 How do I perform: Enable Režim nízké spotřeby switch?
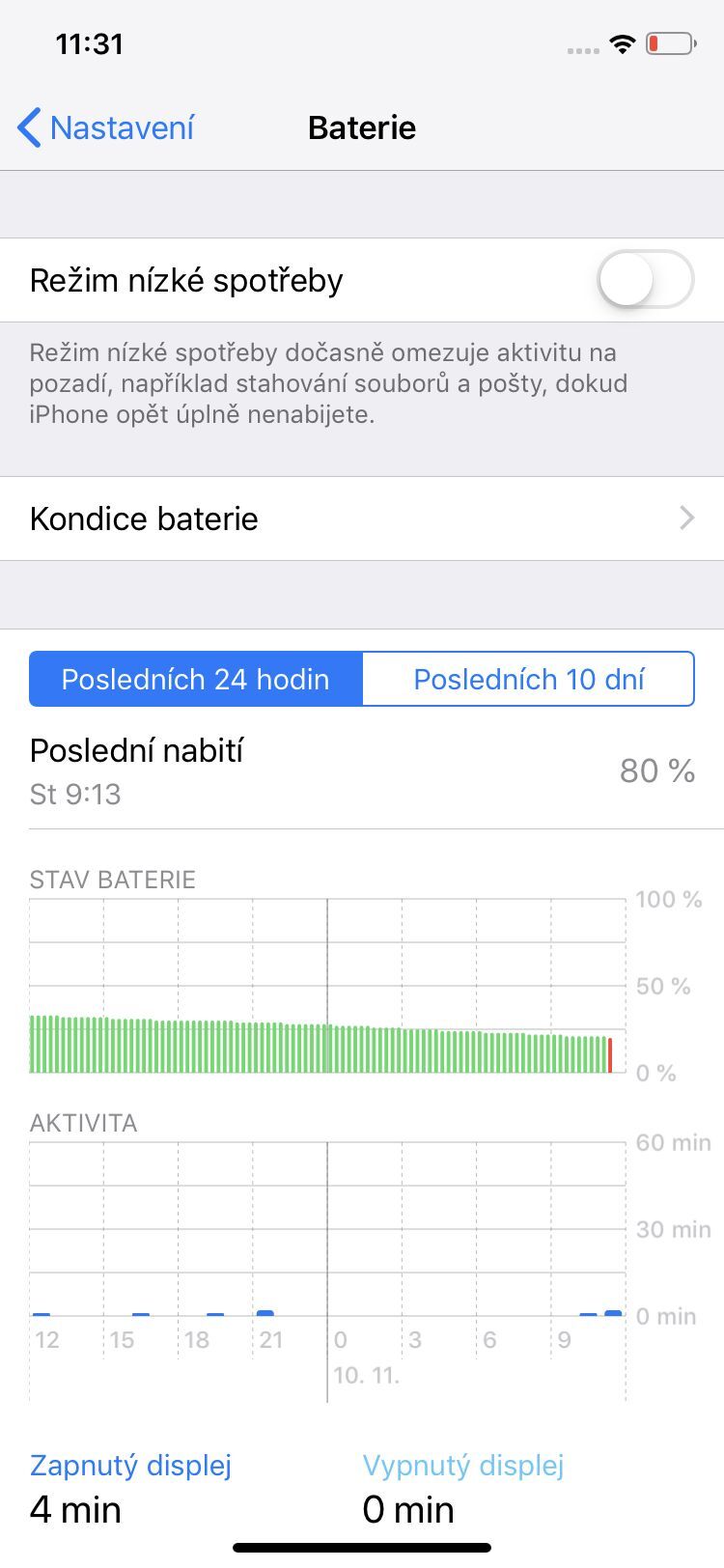point(645,280)
